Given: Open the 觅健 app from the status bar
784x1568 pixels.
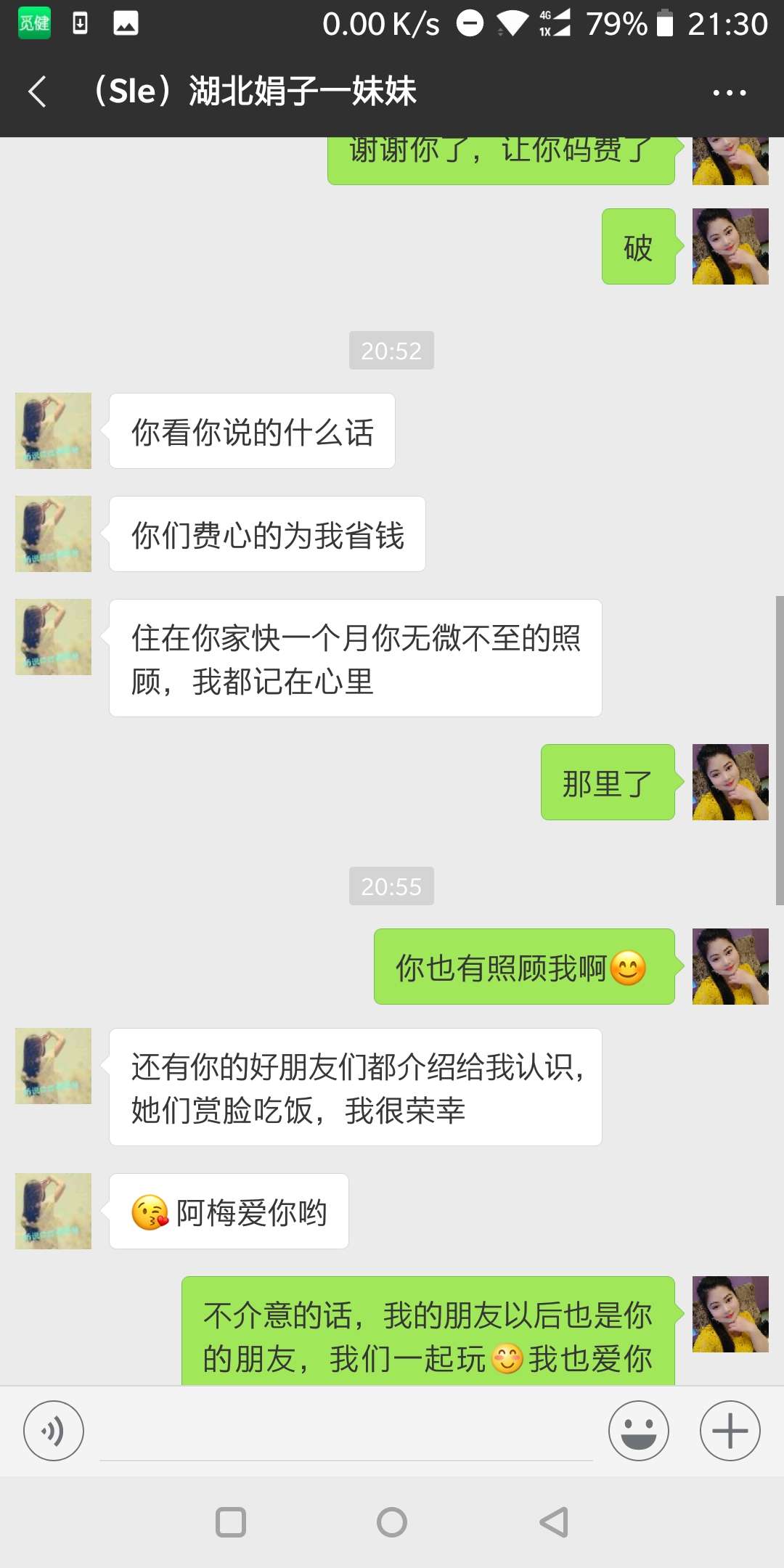Looking at the screenshot, I should 33,23.
